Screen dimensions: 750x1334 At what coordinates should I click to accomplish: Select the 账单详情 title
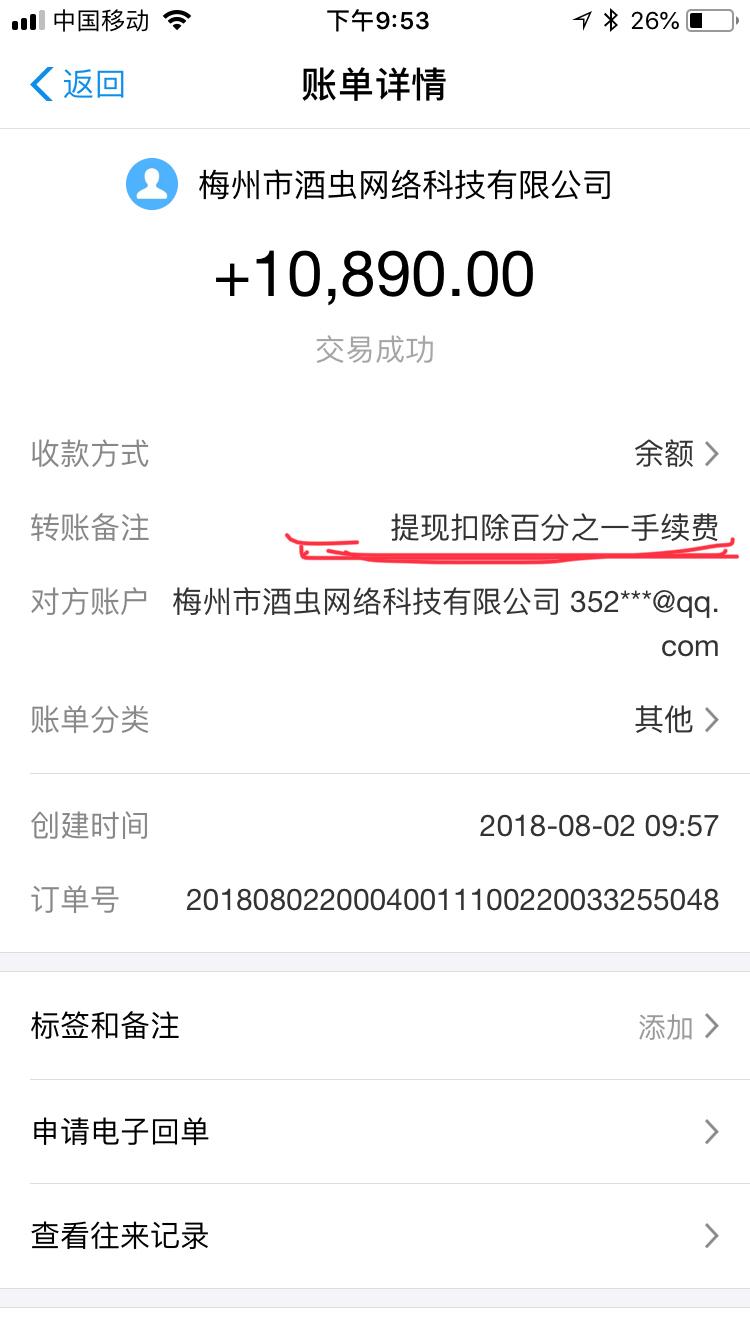tap(374, 85)
